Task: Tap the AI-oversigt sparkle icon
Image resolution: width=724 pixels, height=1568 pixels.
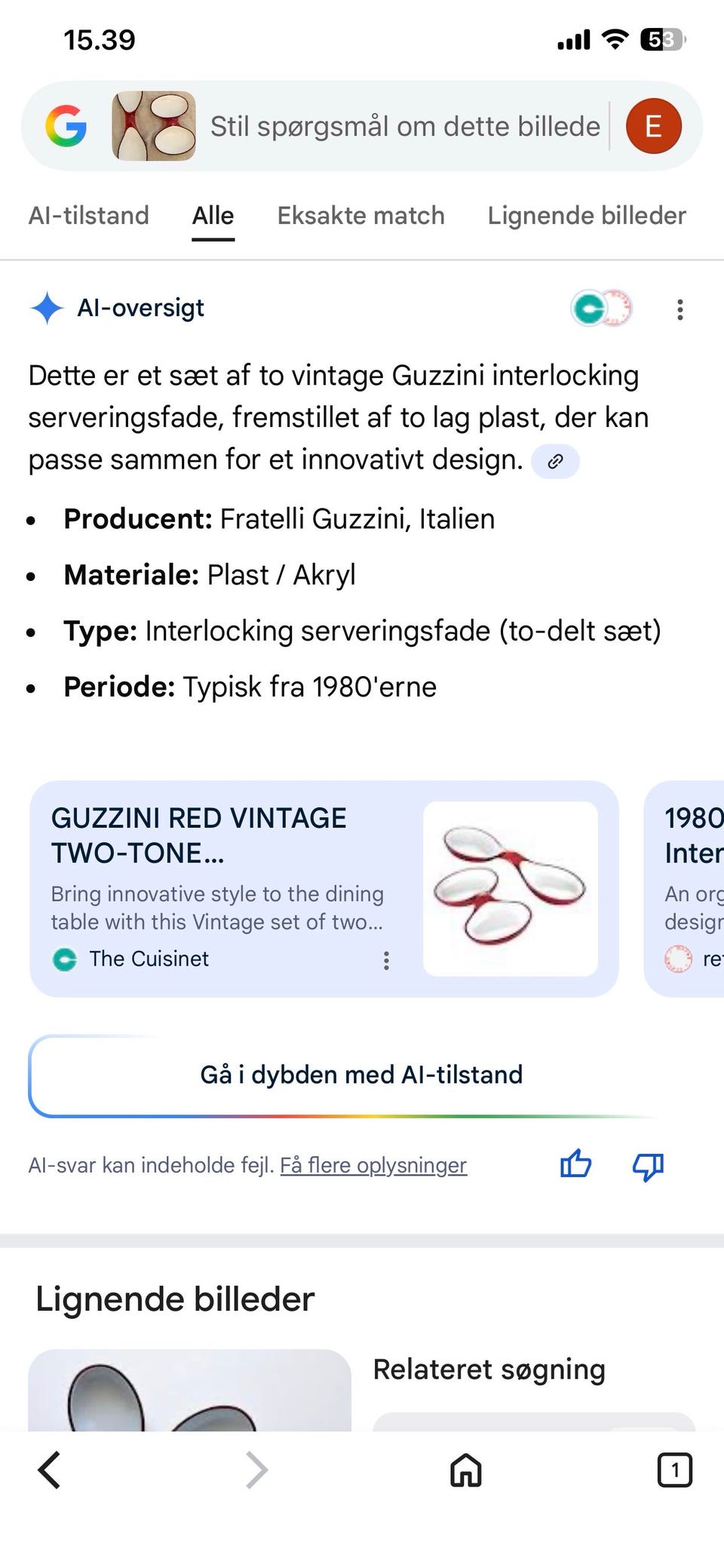Action: (47, 307)
